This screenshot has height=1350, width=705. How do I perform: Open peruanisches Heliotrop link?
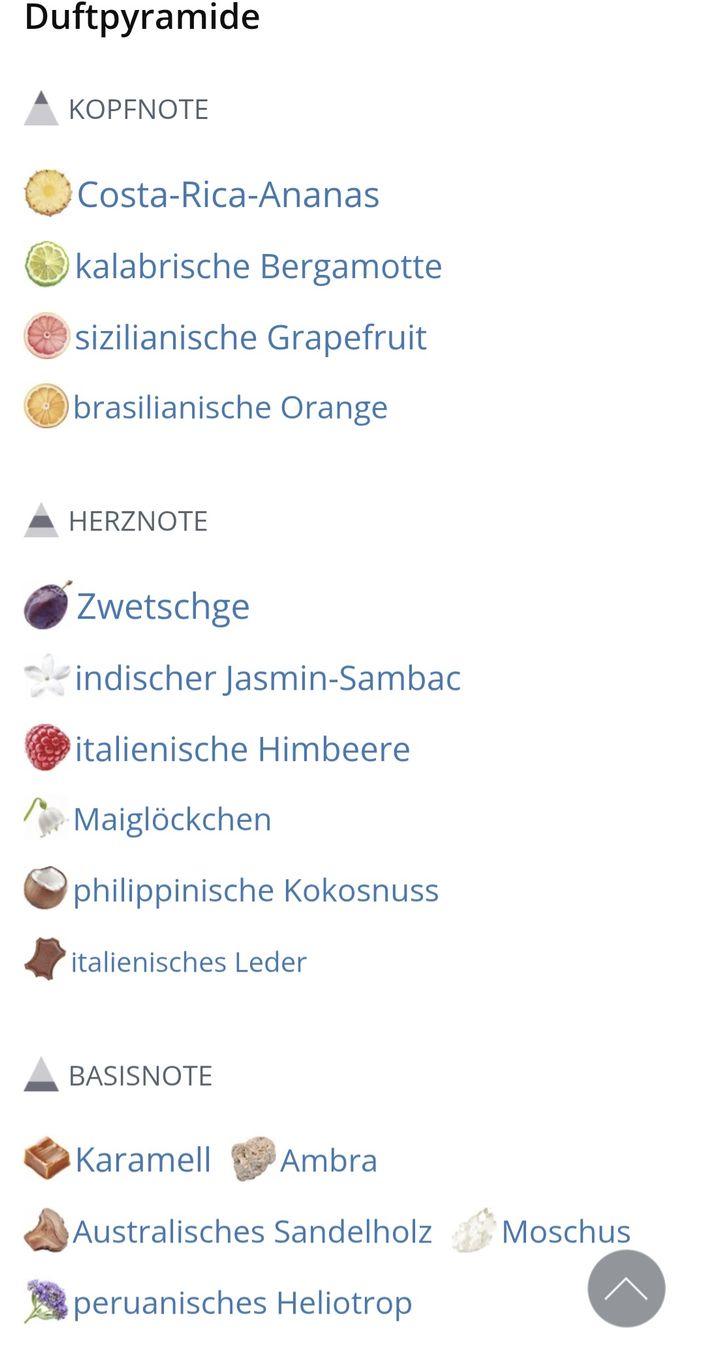click(242, 1303)
